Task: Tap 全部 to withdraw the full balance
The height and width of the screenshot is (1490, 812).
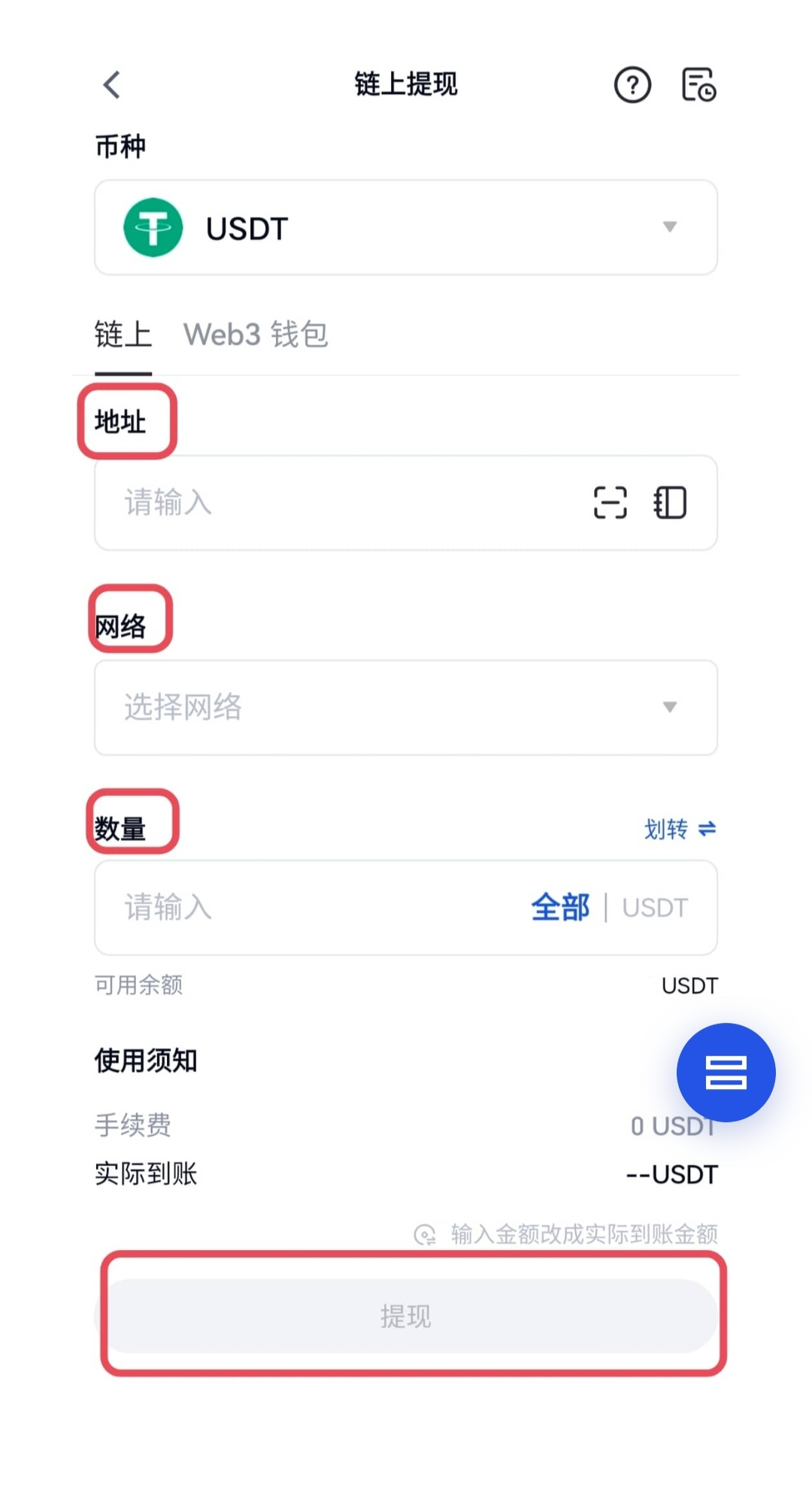Action: 560,907
